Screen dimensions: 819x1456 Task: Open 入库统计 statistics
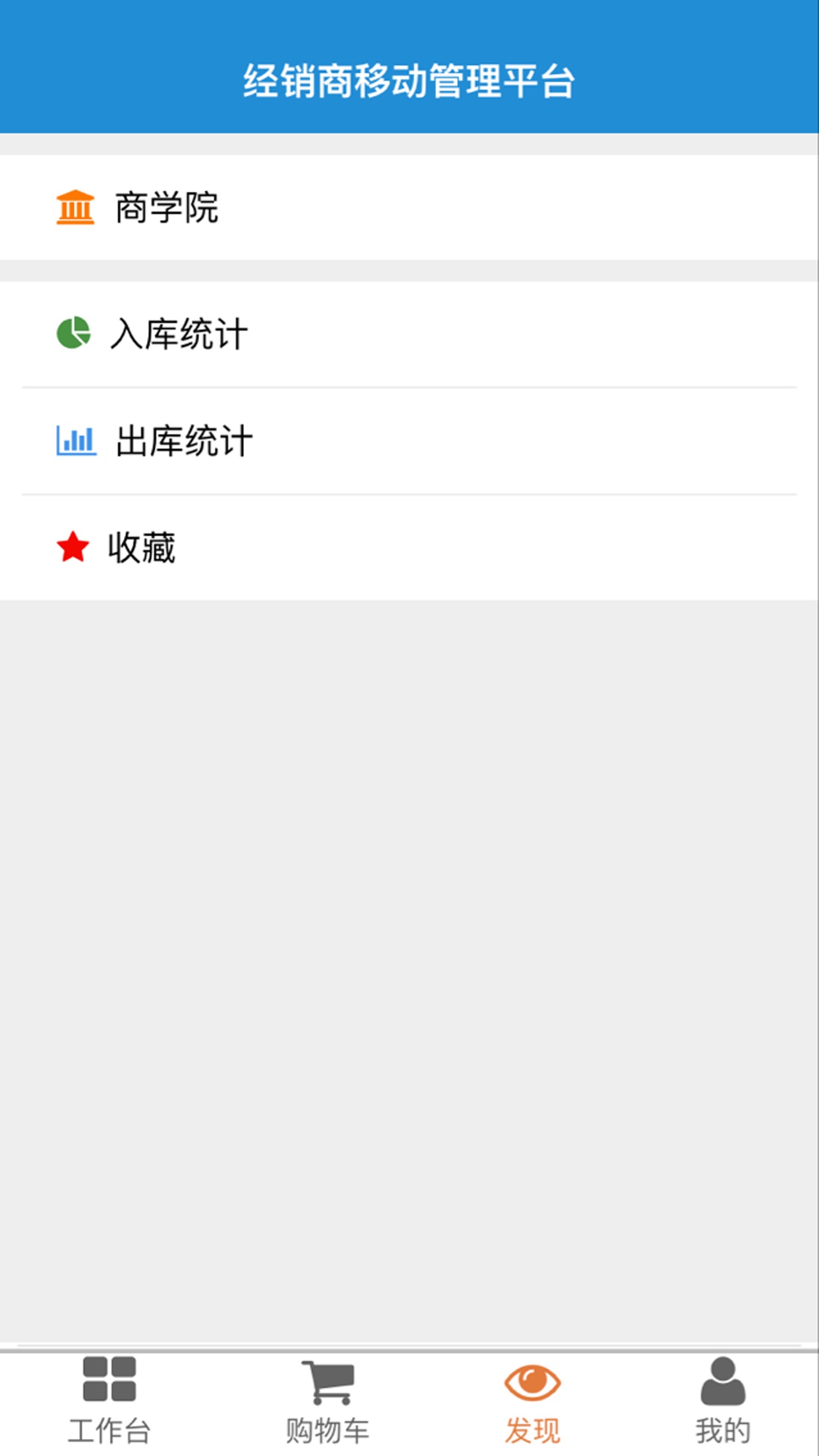click(x=409, y=334)
